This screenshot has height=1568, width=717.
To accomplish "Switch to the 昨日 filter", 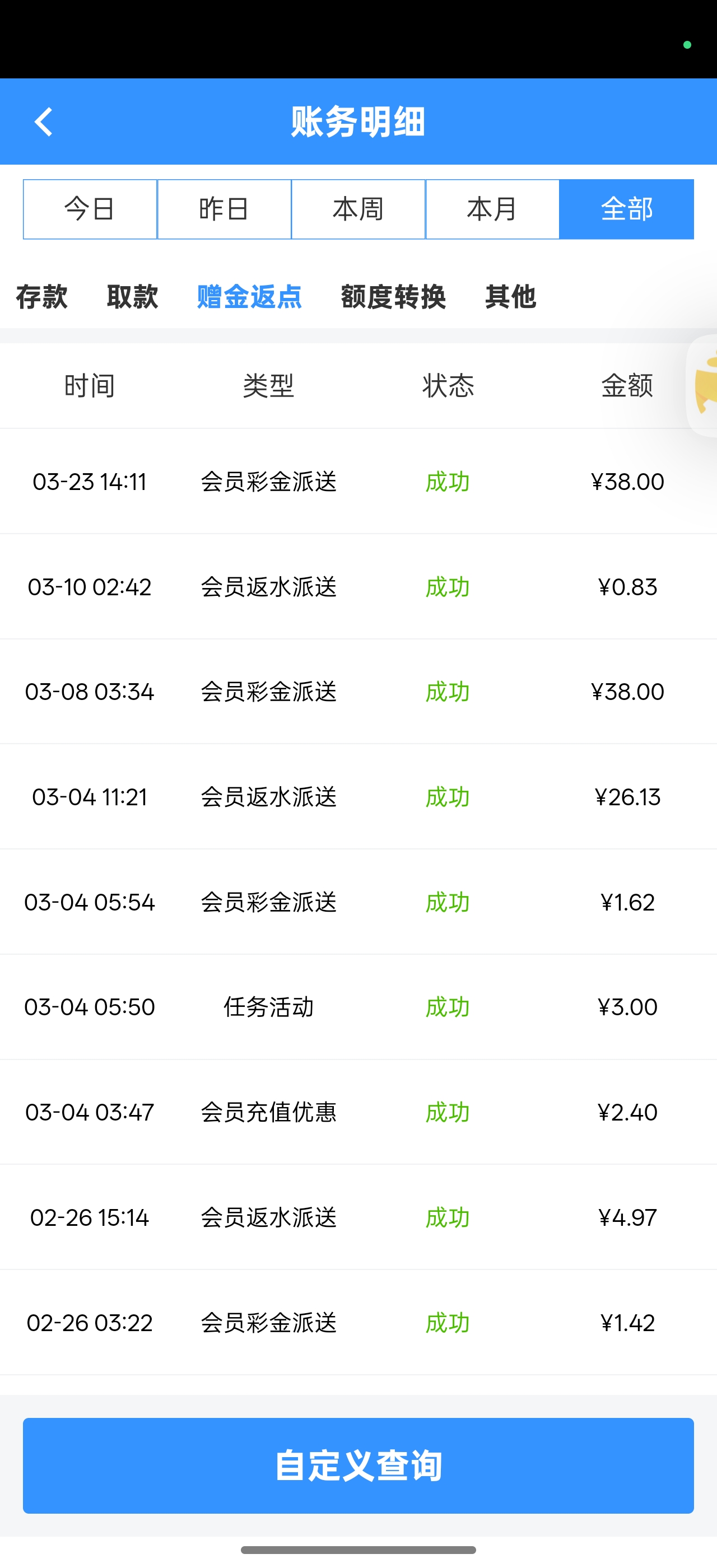I will coord(224,209).
